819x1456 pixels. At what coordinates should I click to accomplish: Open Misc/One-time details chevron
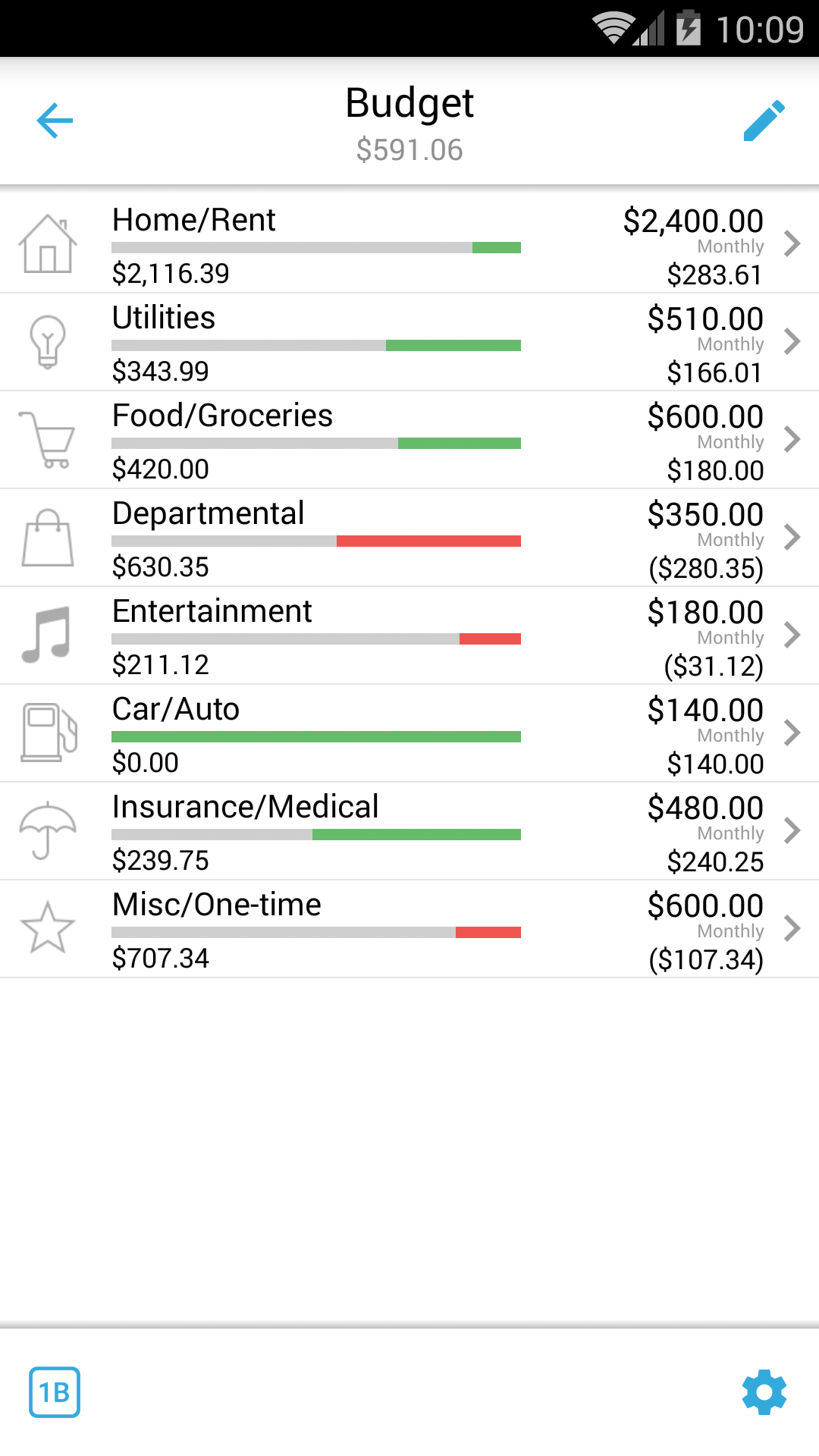[793, 929]
